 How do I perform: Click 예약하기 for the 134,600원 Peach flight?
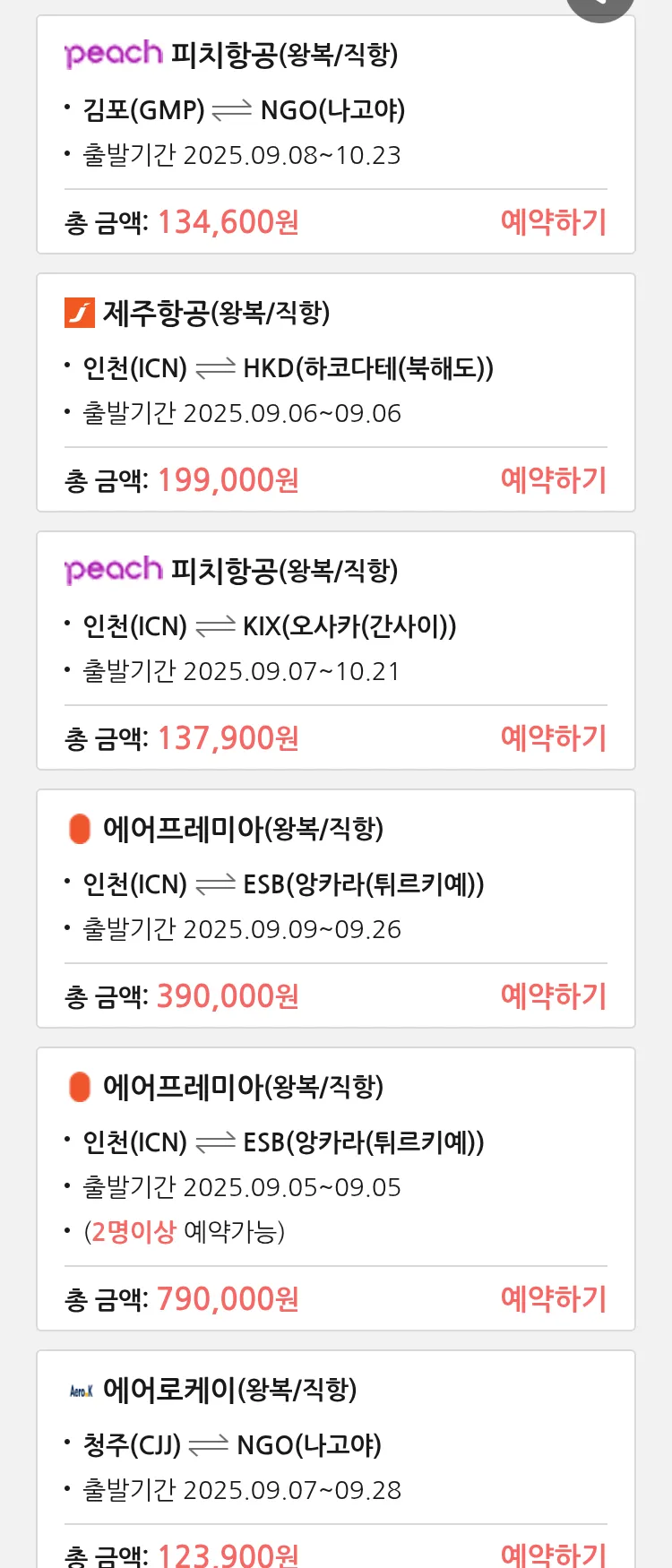(554, 221)
